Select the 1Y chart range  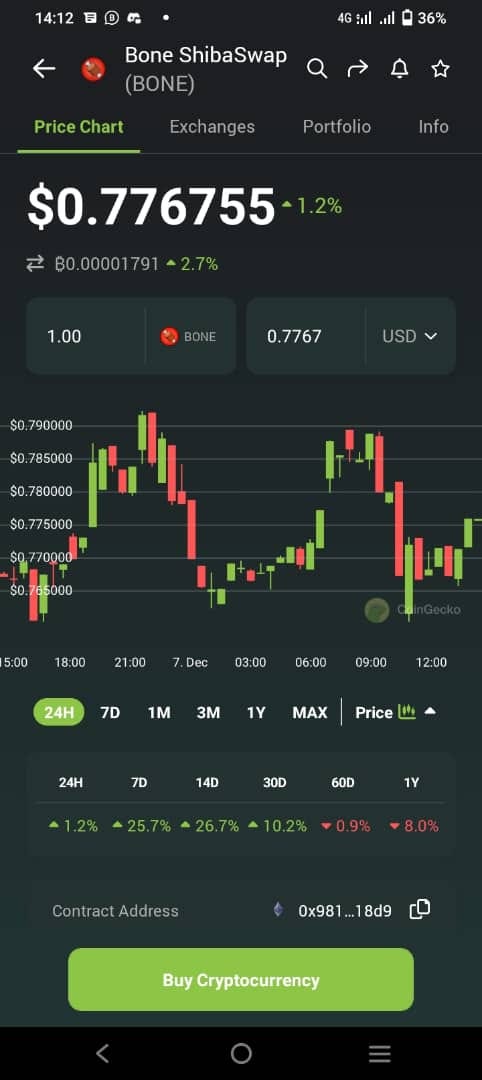coord(256,712)
